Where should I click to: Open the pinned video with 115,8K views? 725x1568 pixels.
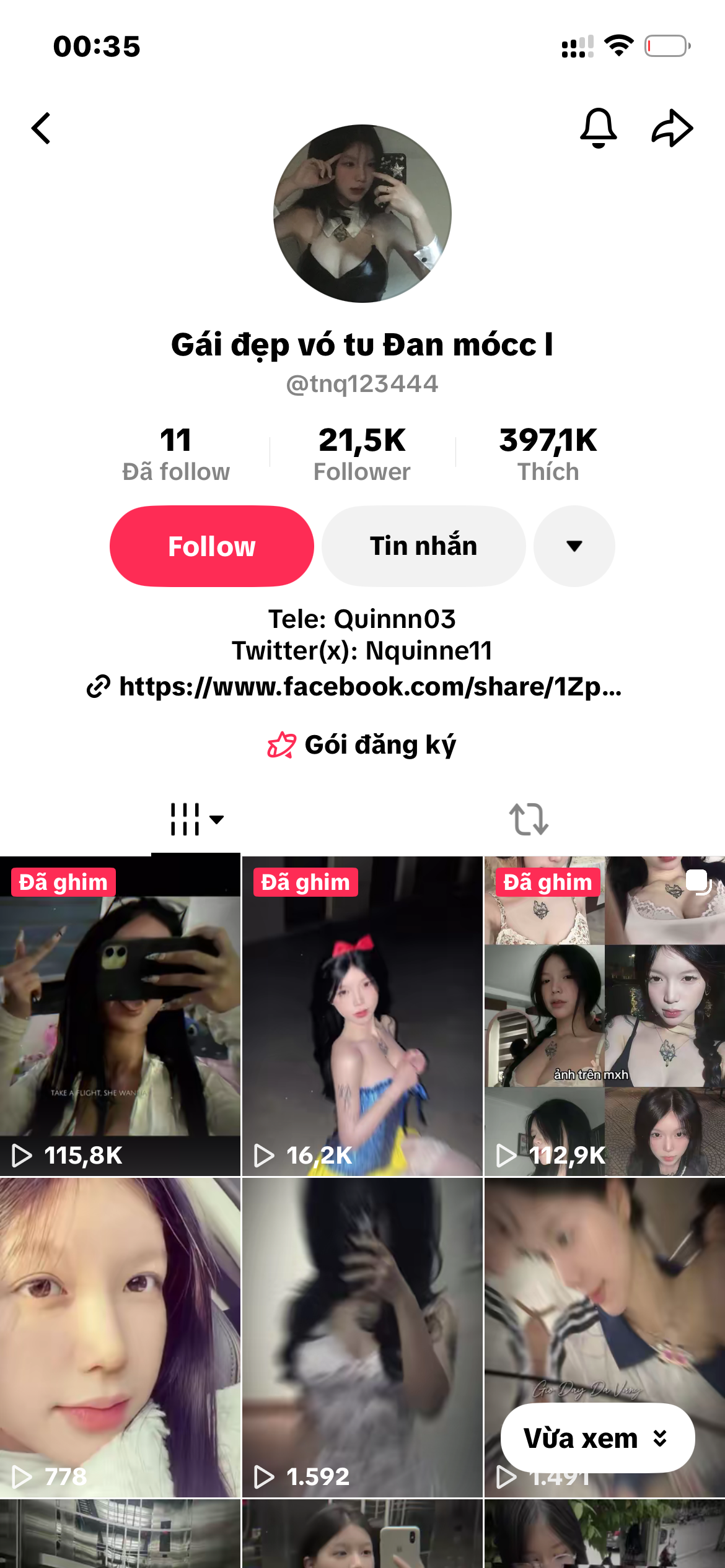click(120, 1016)
